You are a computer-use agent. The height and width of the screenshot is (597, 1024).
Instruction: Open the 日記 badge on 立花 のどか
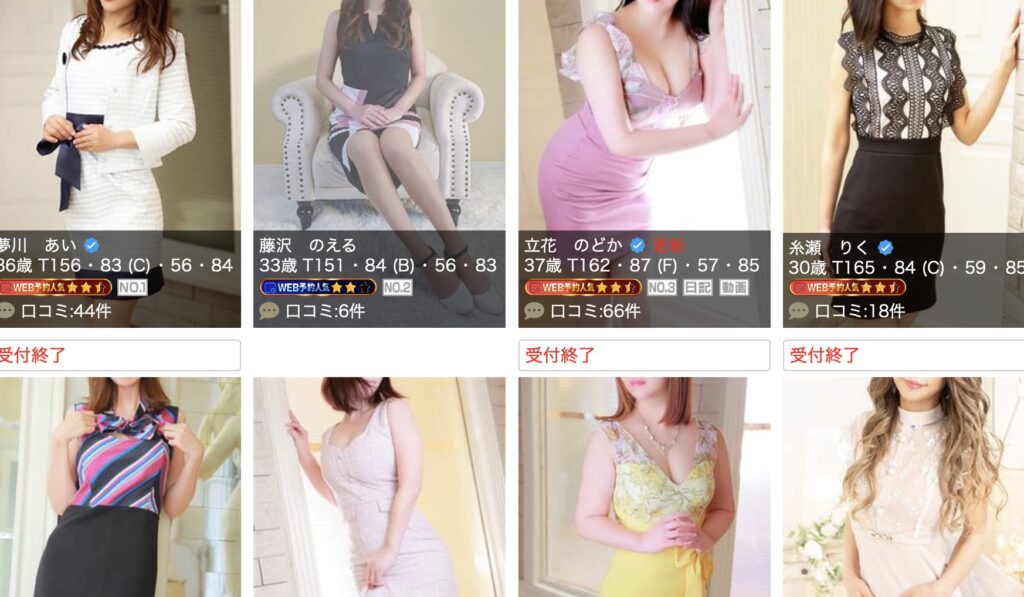[697, 288]
